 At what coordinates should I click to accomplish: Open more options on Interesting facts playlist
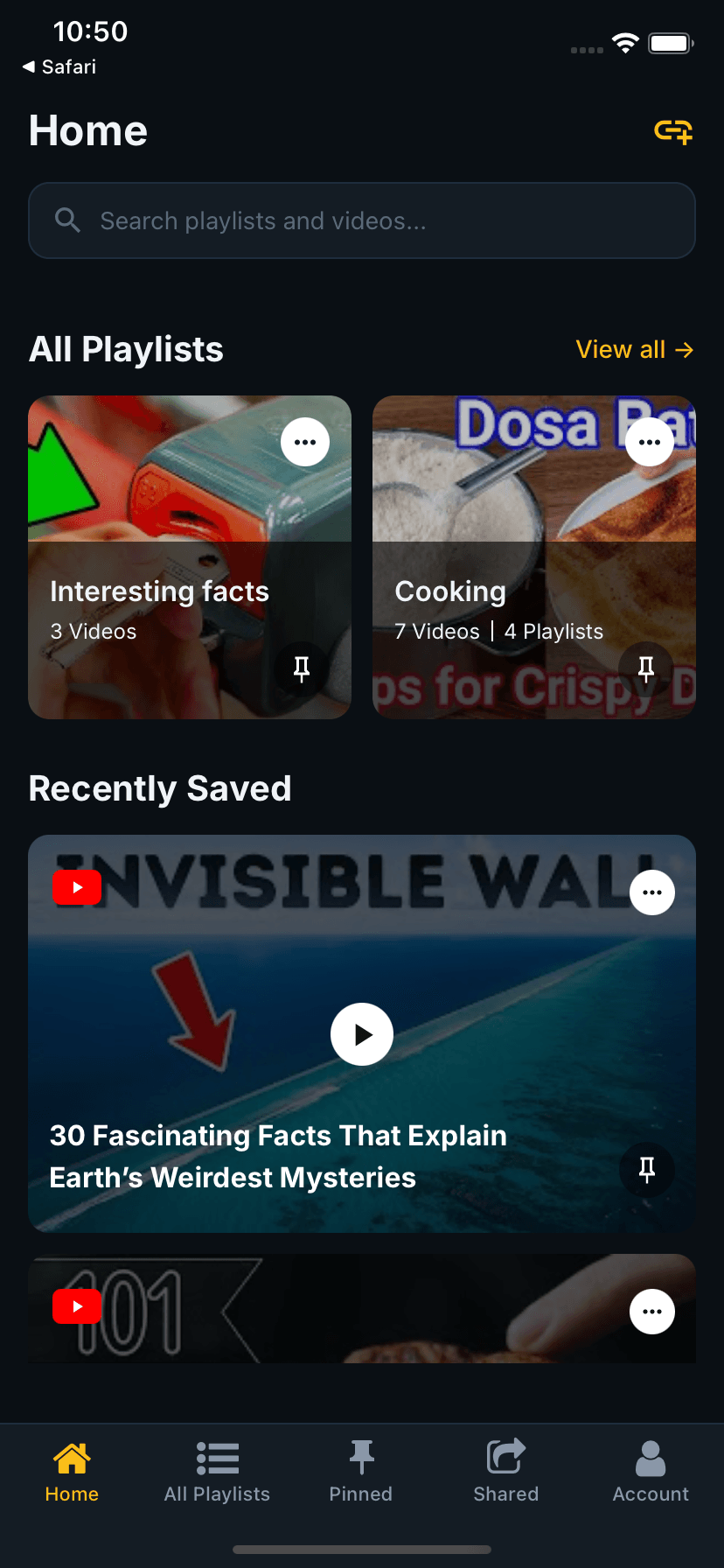click(x=305, y=442)
